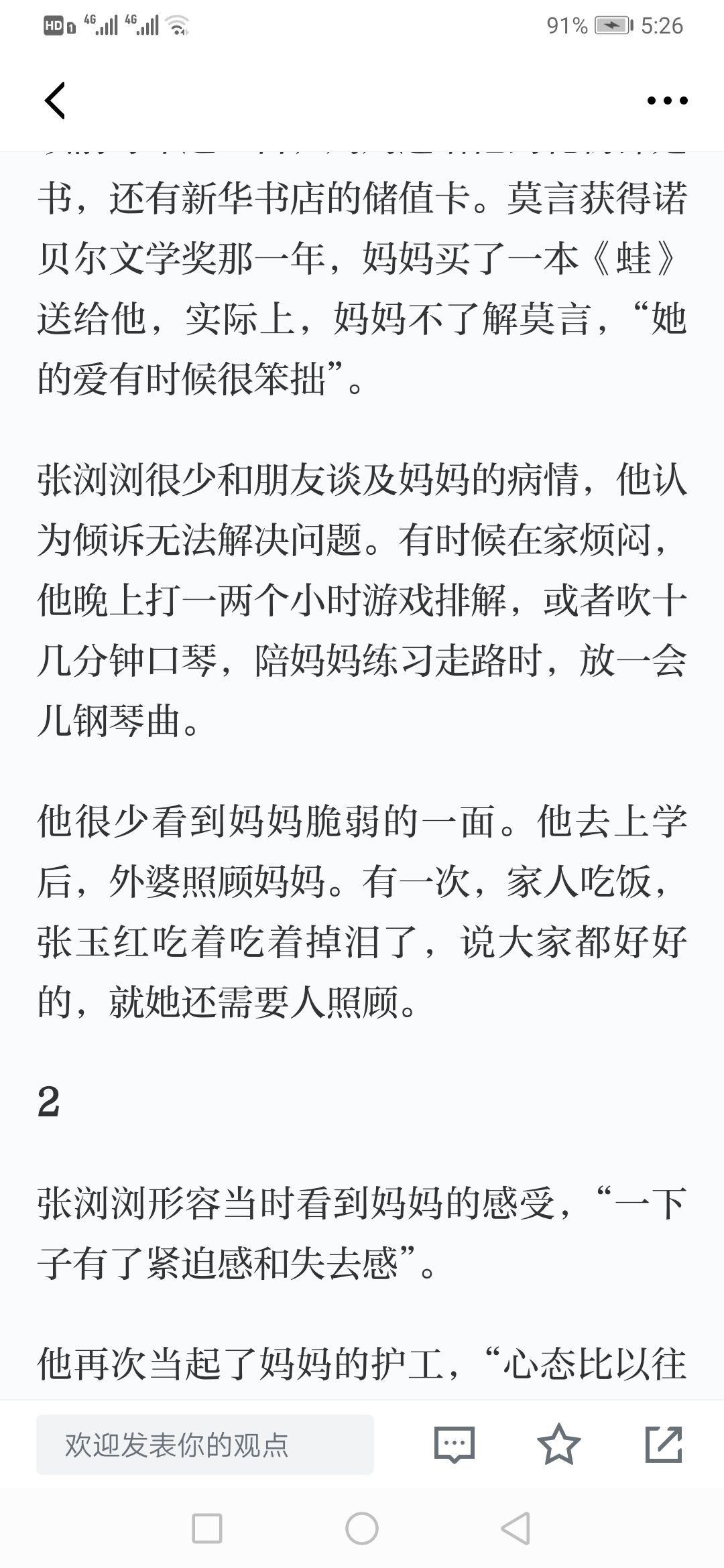The width and height of the screenshot is (724, 1568).
Task: Tap the comment box 欢迎发表你的观点
Action: (205, 1444)
